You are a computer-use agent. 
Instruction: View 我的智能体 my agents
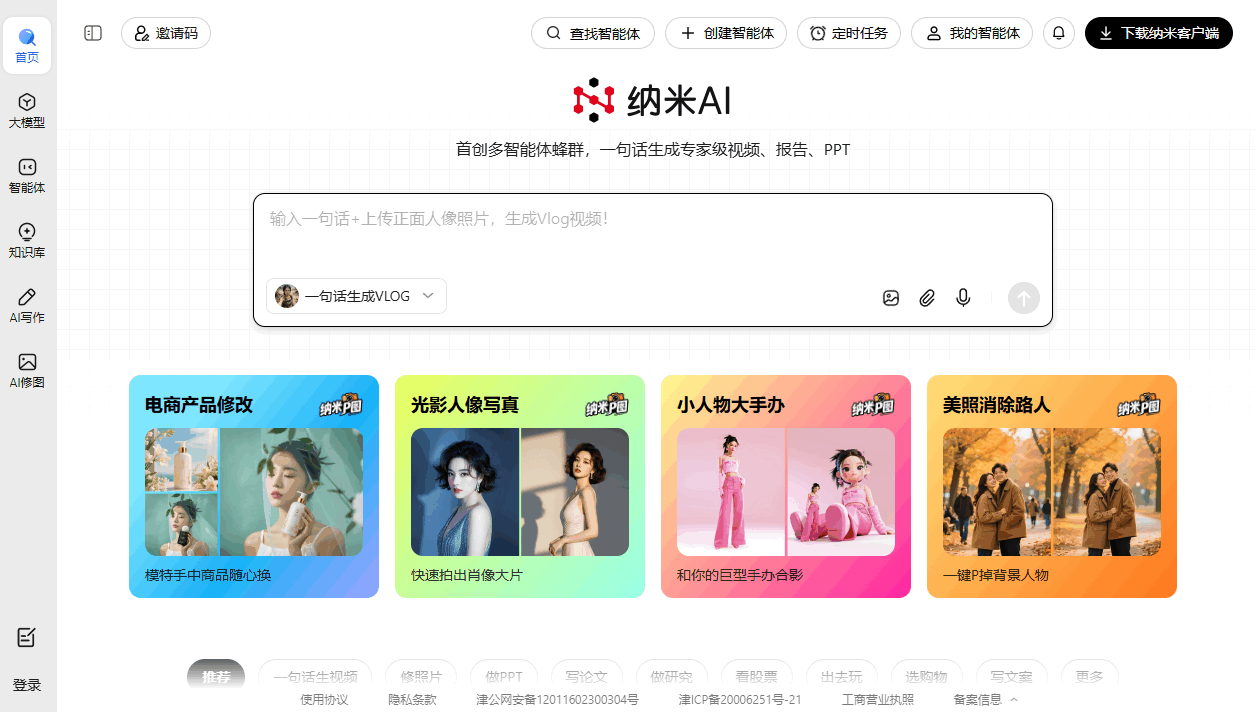972,33
